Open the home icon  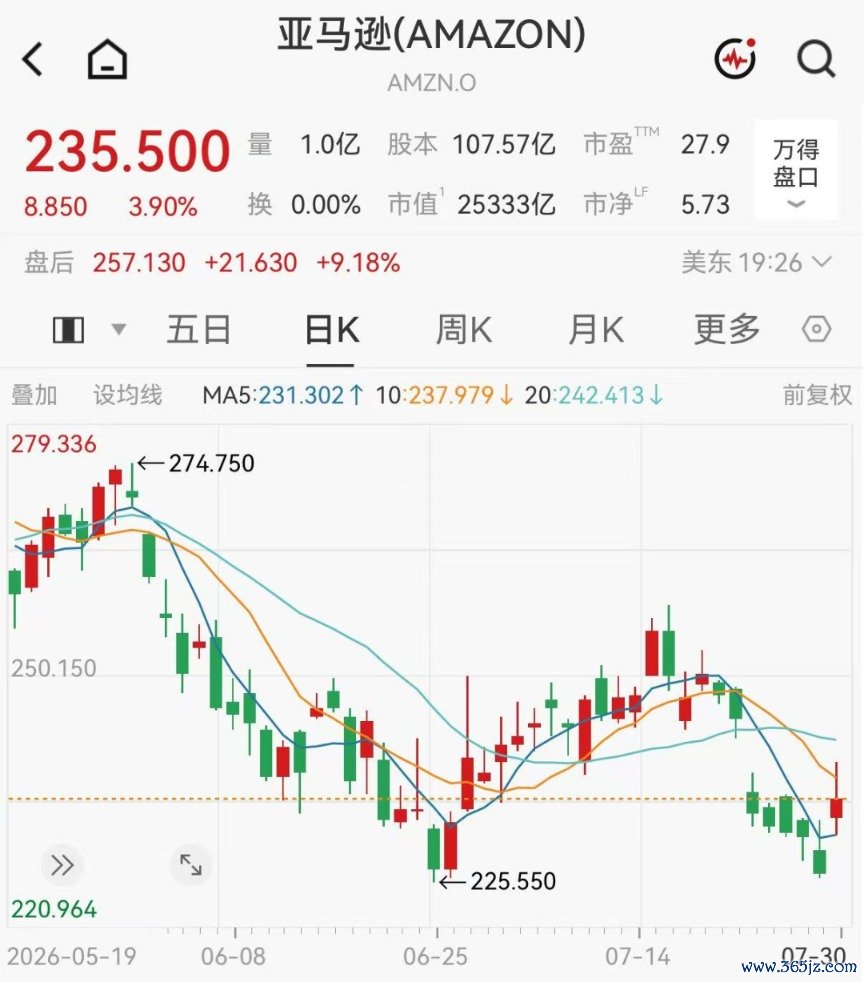pyautogui.click(x=107, y=59)
